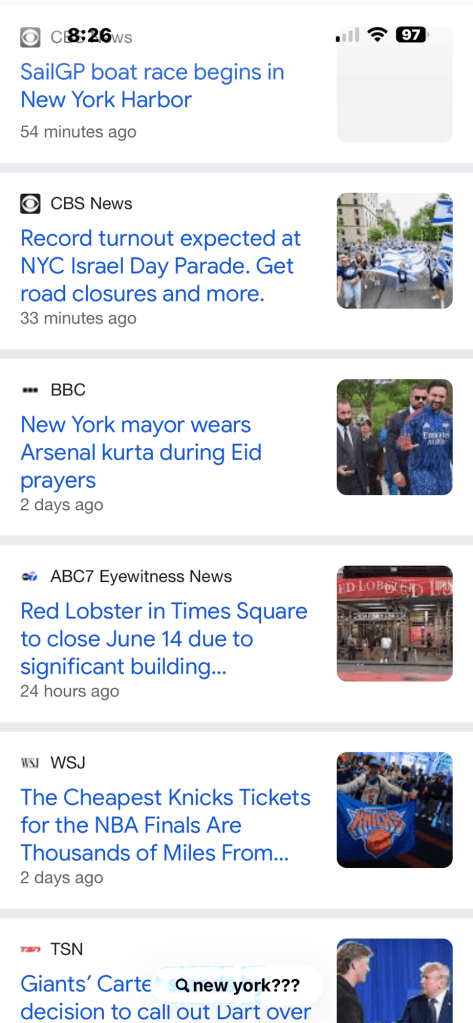Tap the new york??? search pill
The height and width of the screenshot is (1023, 473).
point(237,985)
